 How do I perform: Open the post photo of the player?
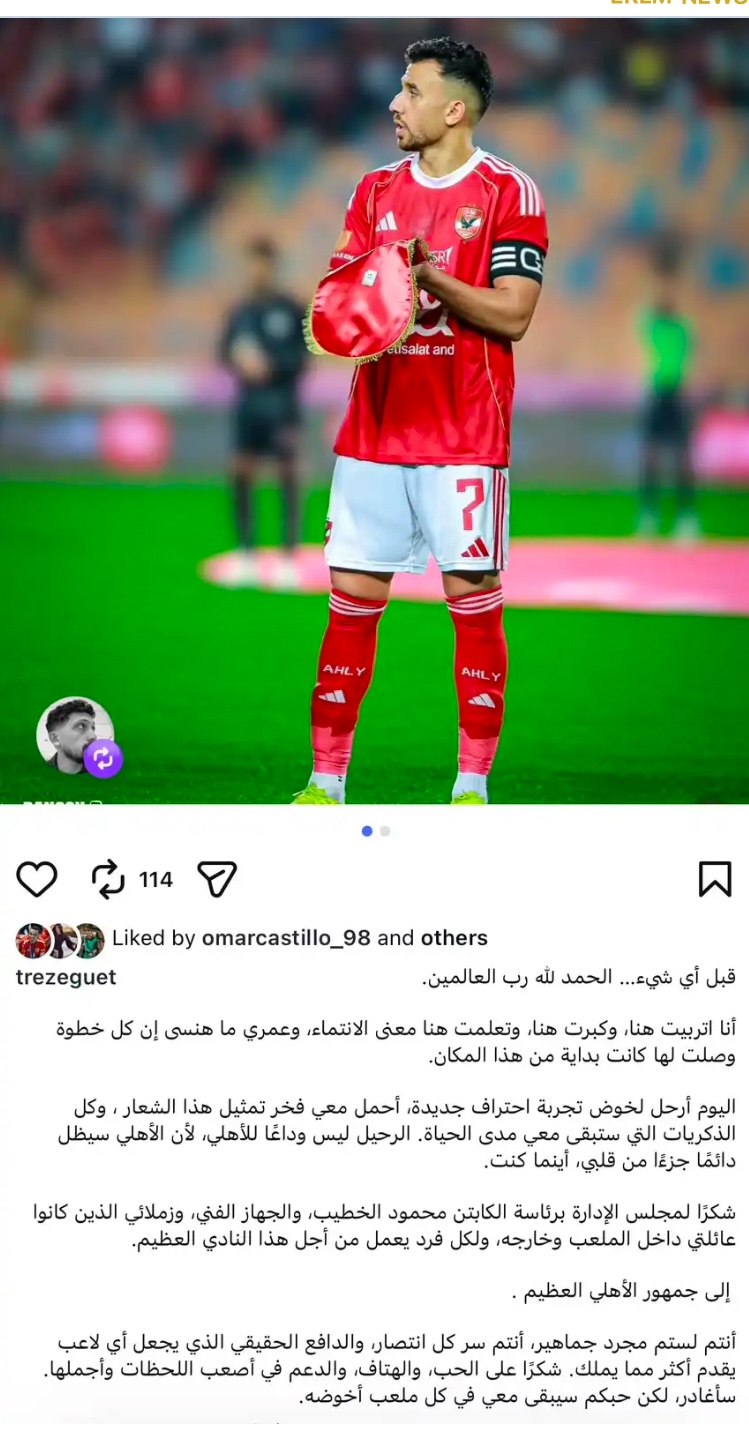374,410
